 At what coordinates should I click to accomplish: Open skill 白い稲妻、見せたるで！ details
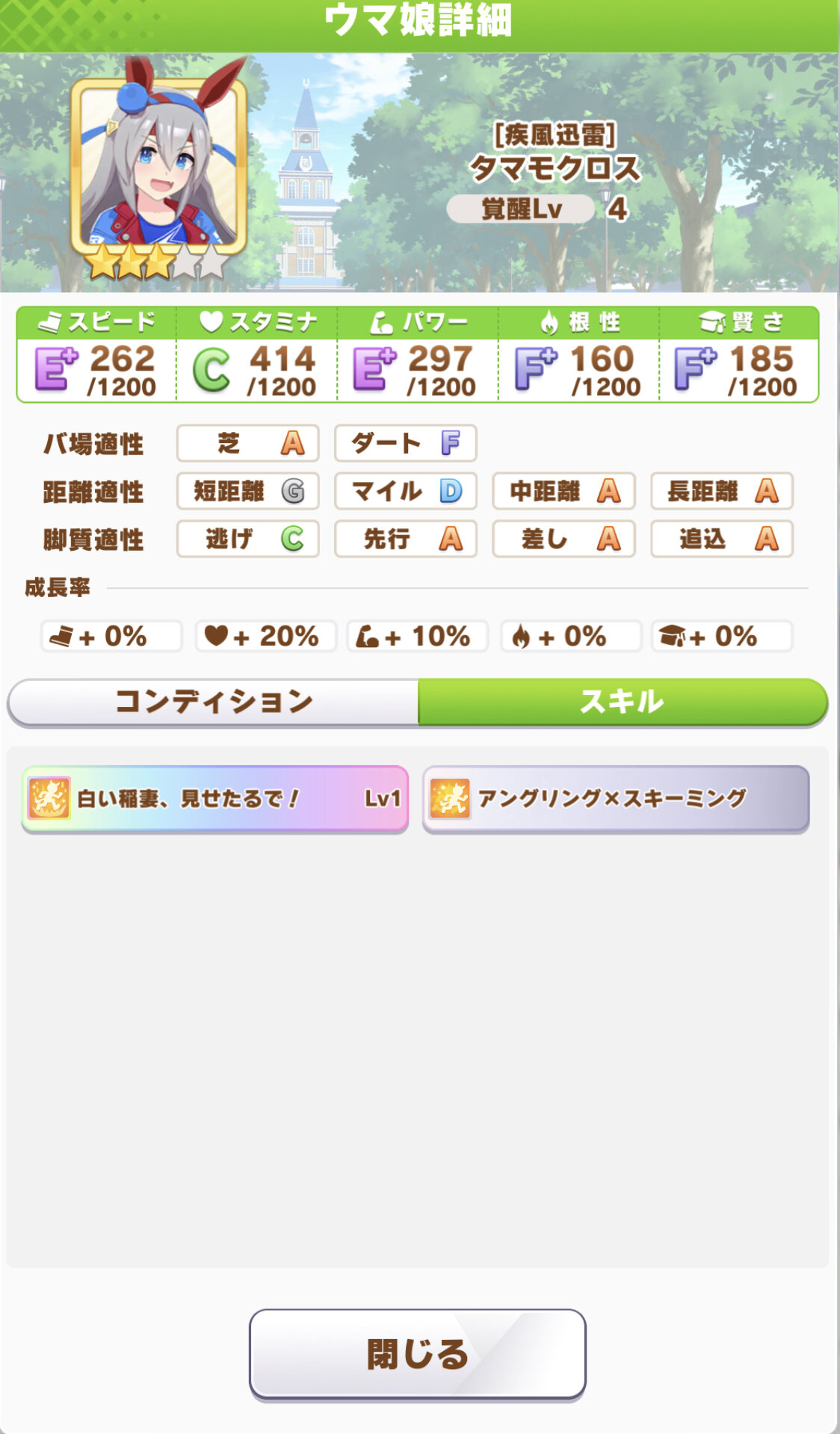coord(215,799)
